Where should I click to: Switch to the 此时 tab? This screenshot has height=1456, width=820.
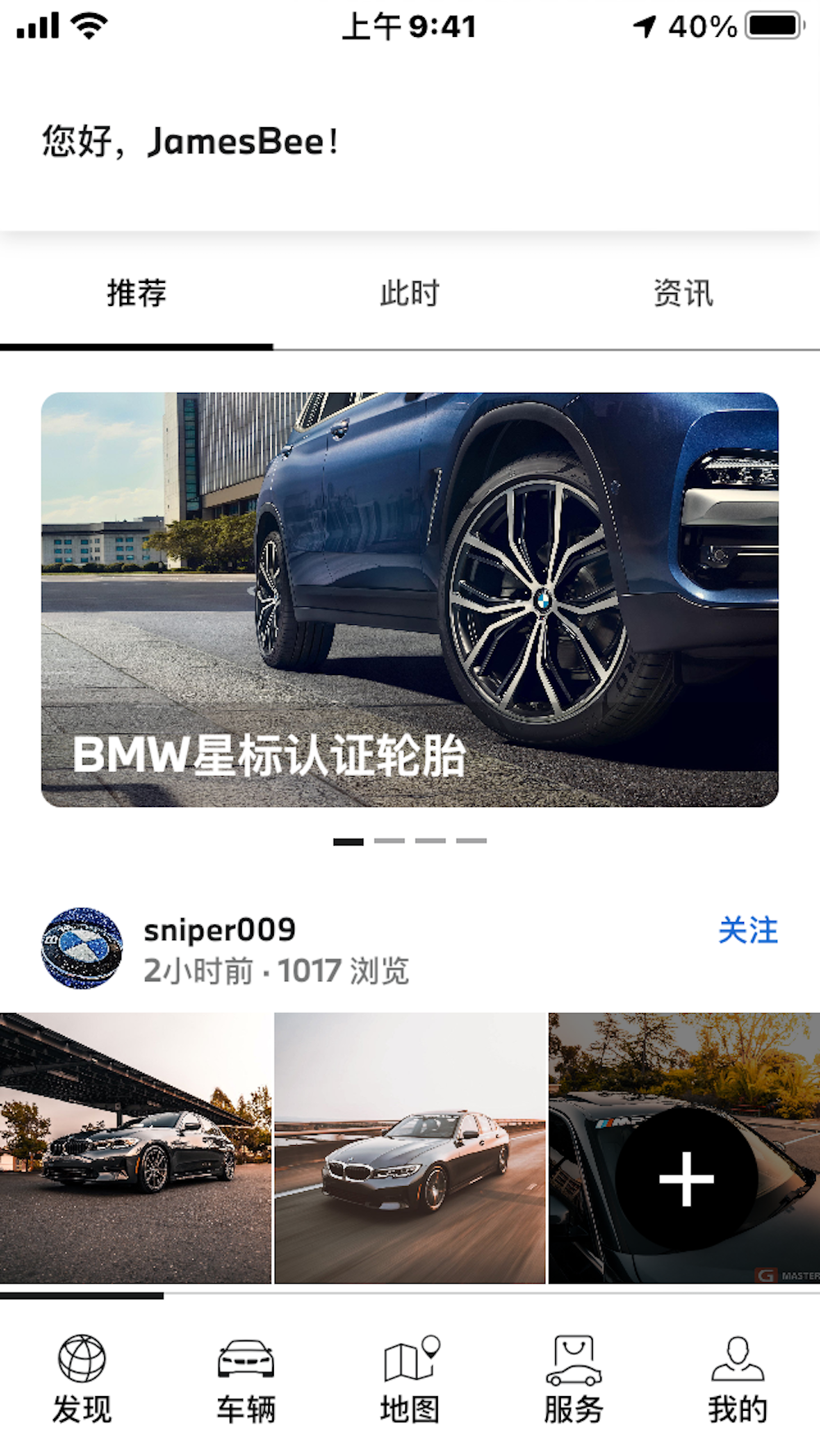409,294
